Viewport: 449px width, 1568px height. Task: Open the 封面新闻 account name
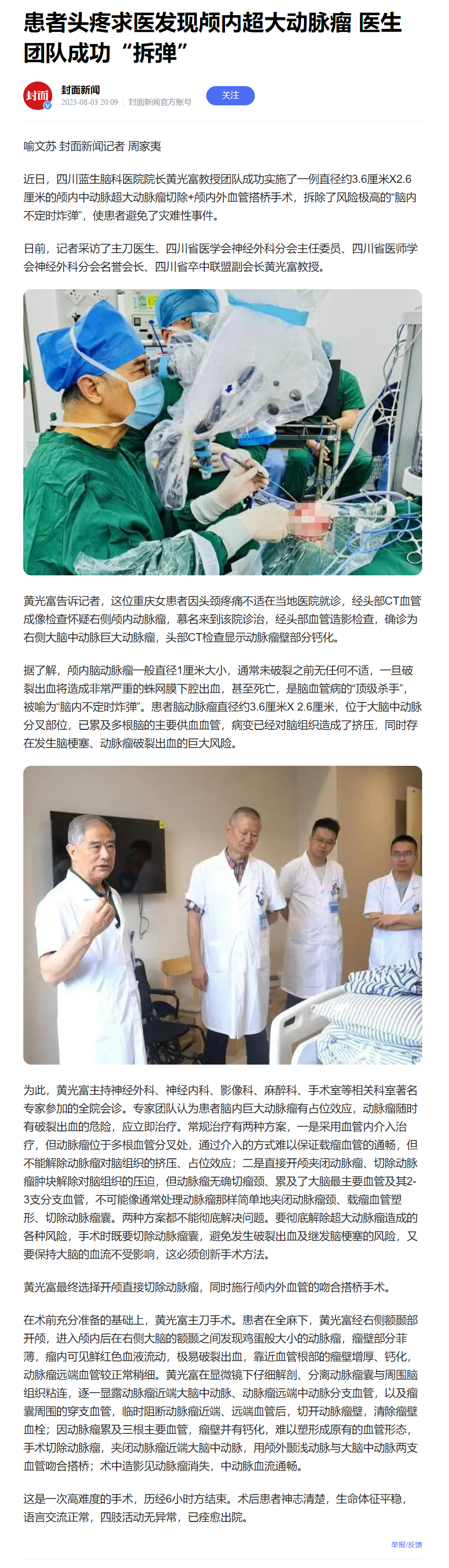coord(81,90)
